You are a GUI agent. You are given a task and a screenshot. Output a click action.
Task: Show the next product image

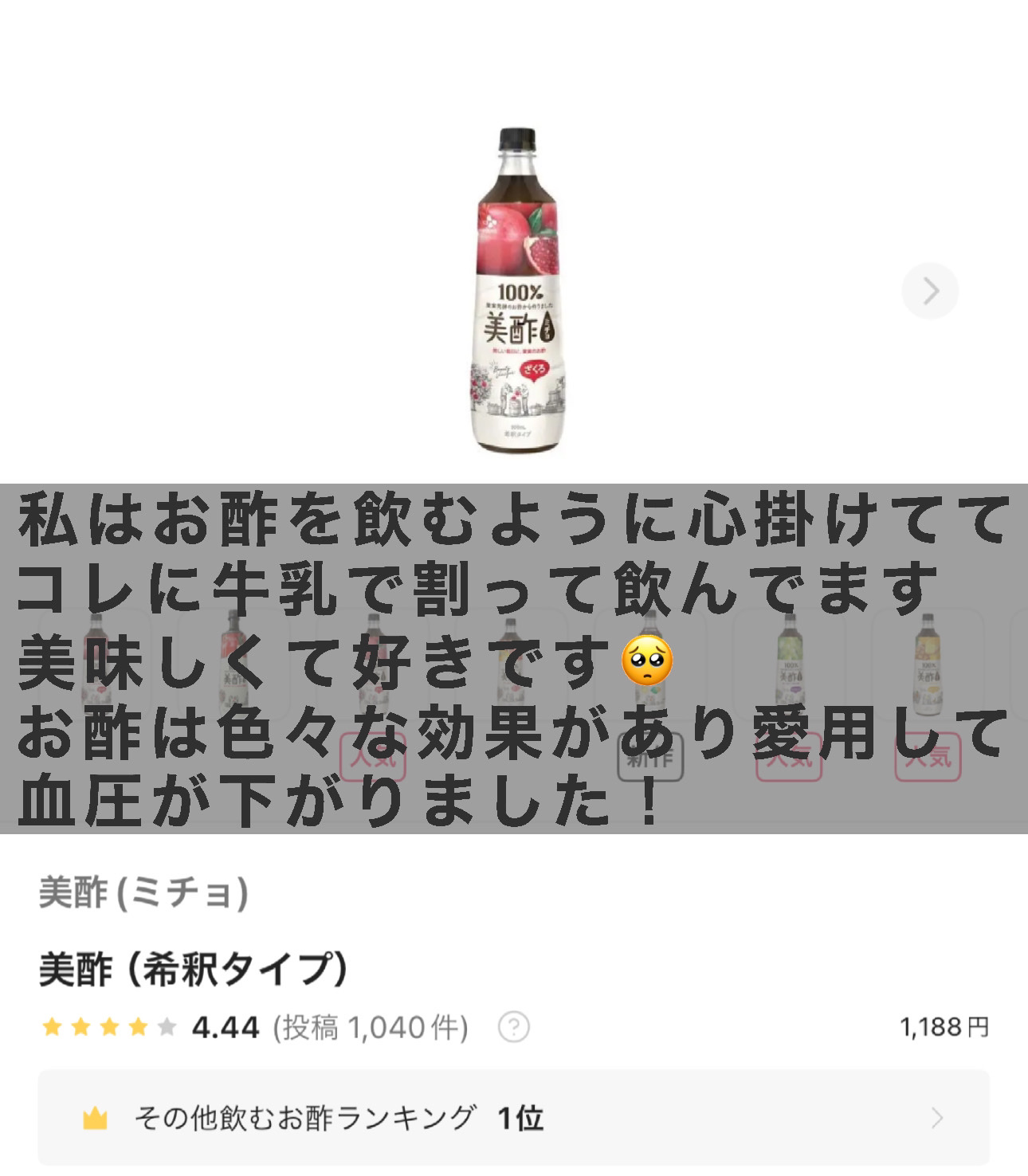(x=929, y=291)
